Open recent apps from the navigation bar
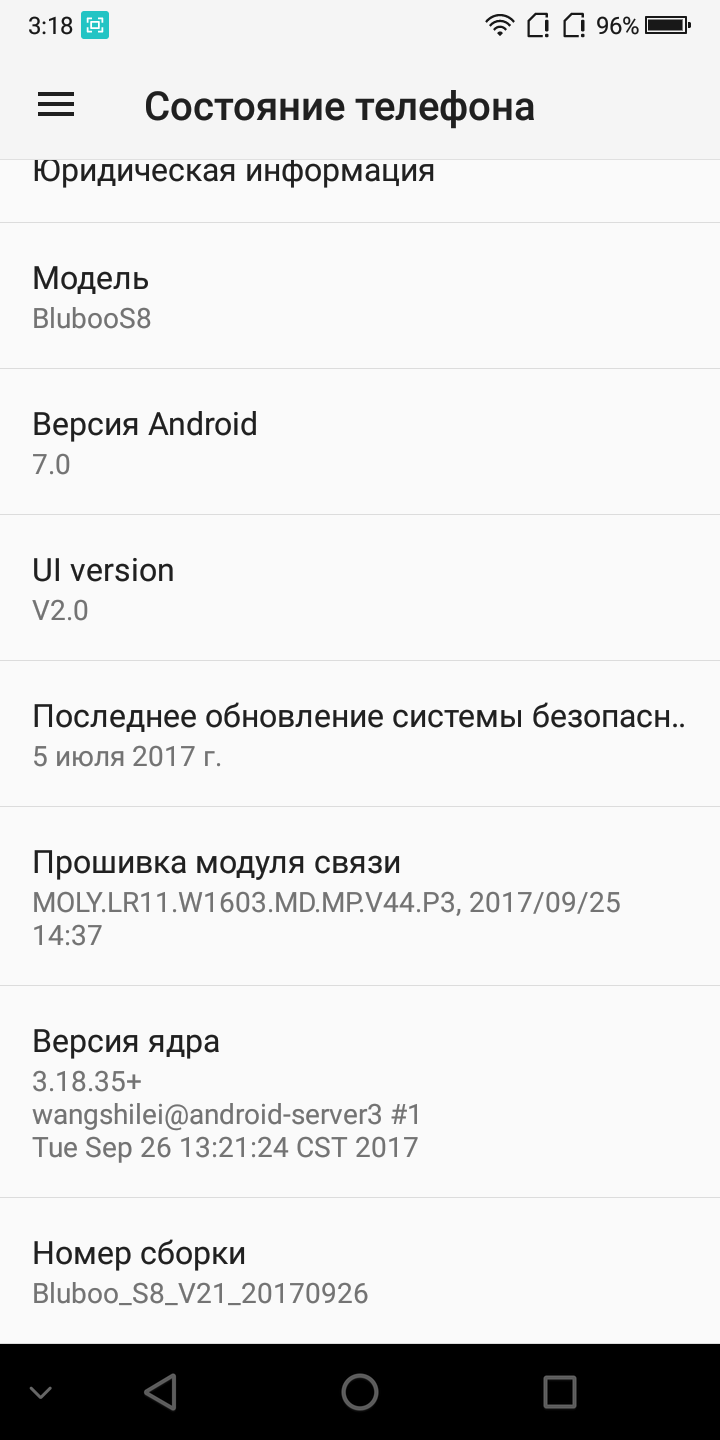Screen dimensions: 720x1440 click(559, 1391)
